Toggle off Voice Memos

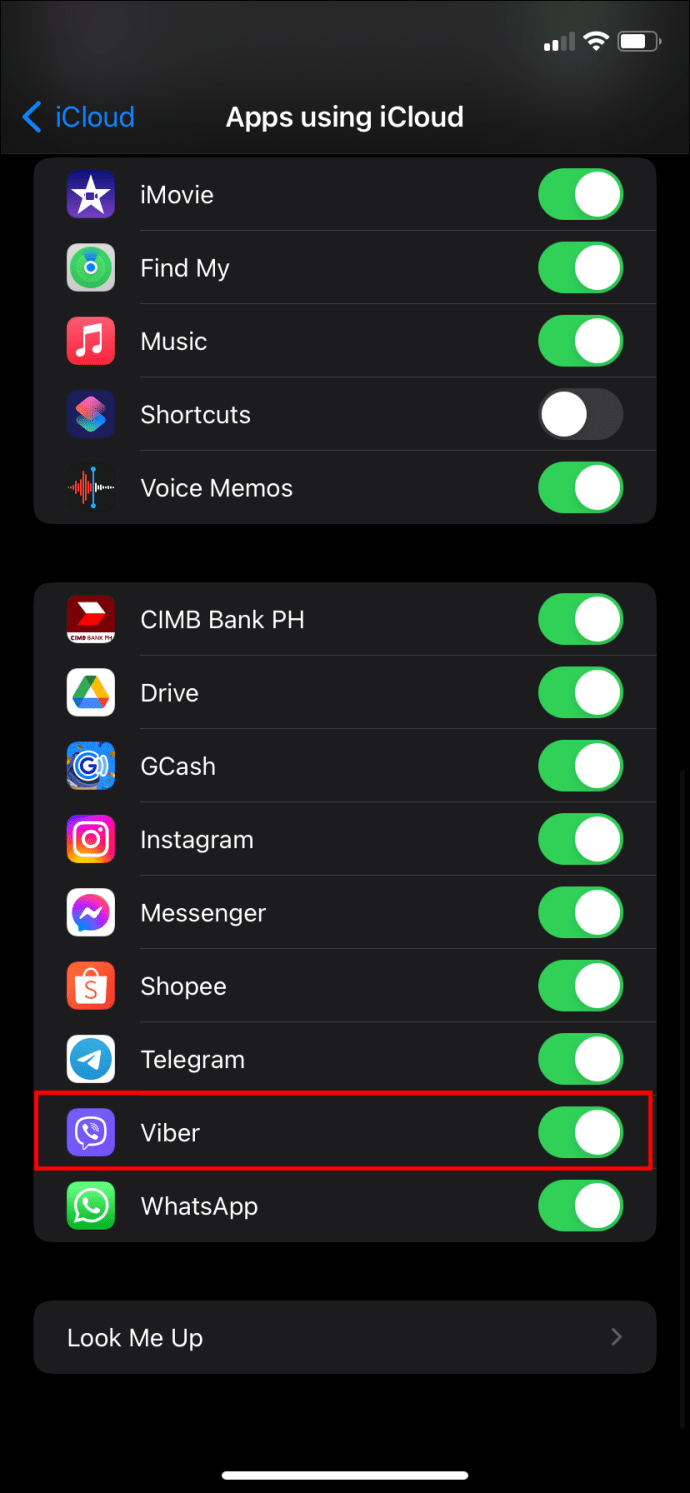pyautogui.click(x=581, y=488)
